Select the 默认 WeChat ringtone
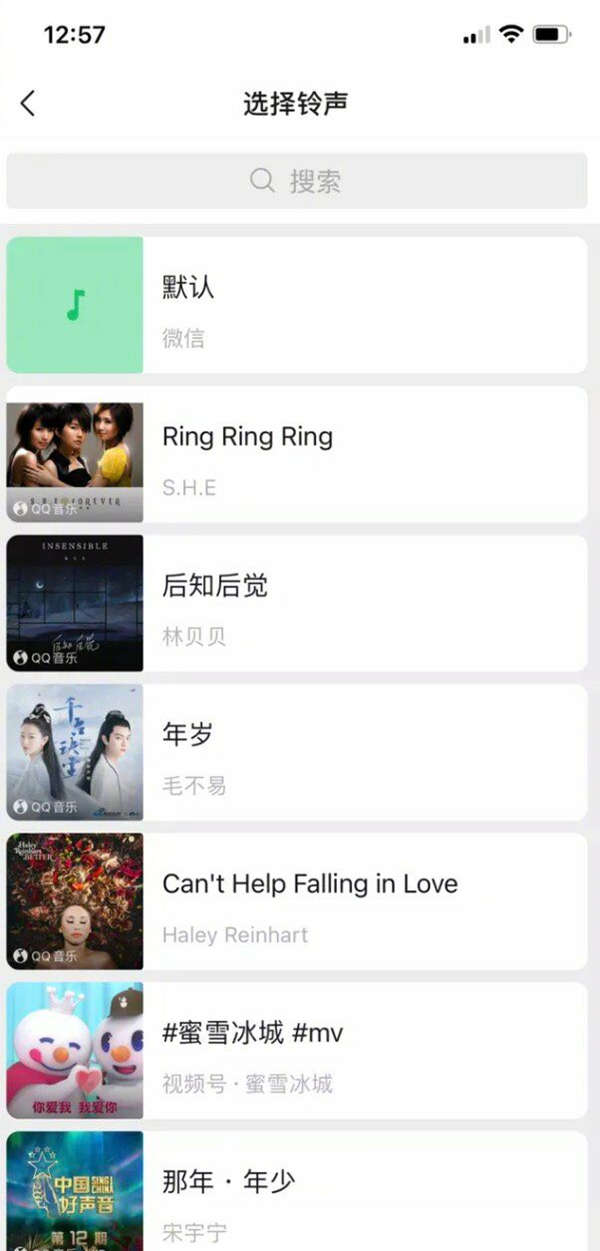 point(297,305)
